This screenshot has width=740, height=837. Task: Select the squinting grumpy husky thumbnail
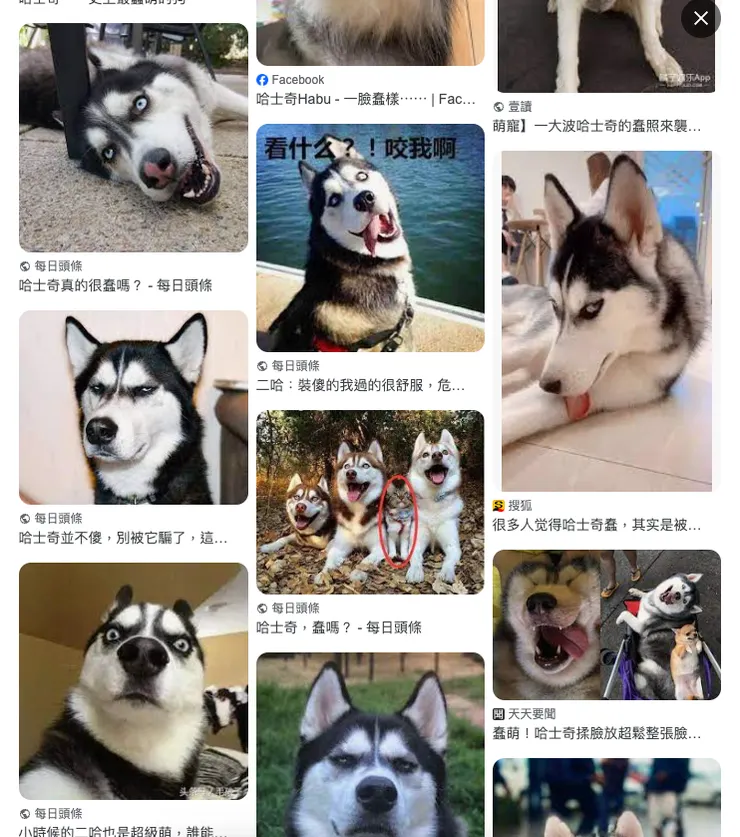(133, 407)
